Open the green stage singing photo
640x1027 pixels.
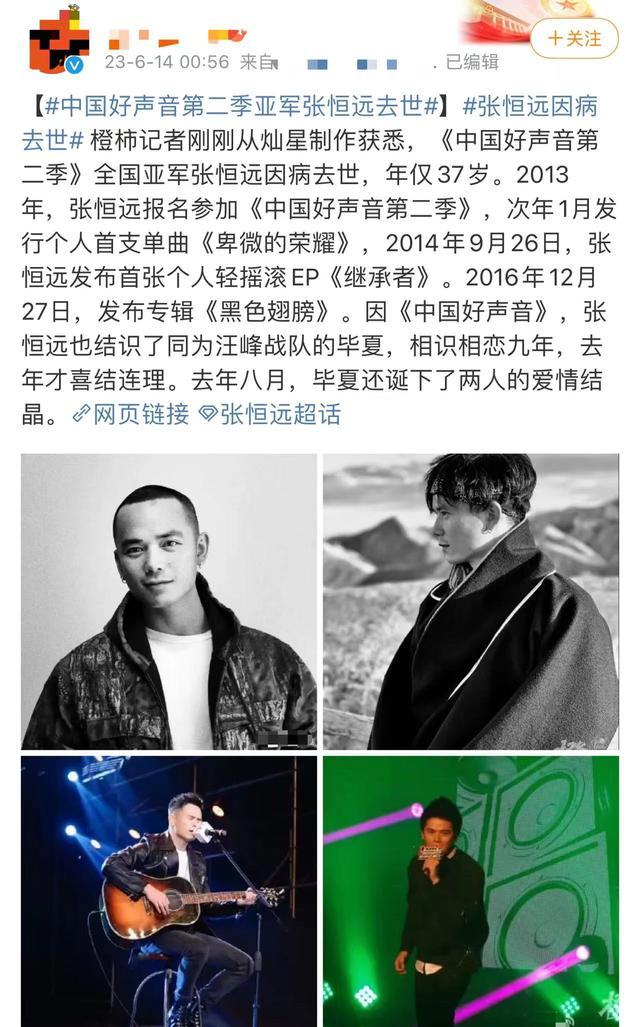[x=470, y=891]
